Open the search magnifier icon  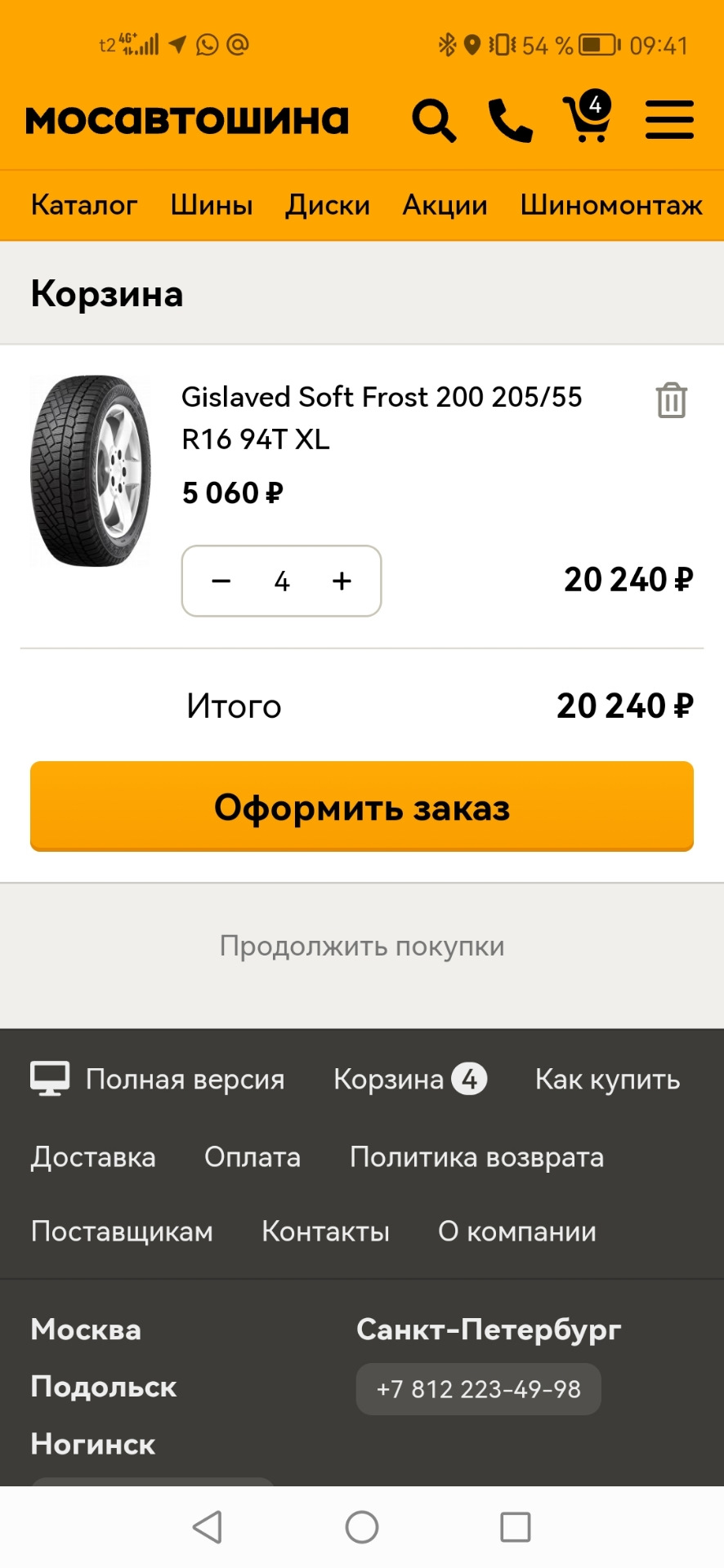(x=433, y=121)
